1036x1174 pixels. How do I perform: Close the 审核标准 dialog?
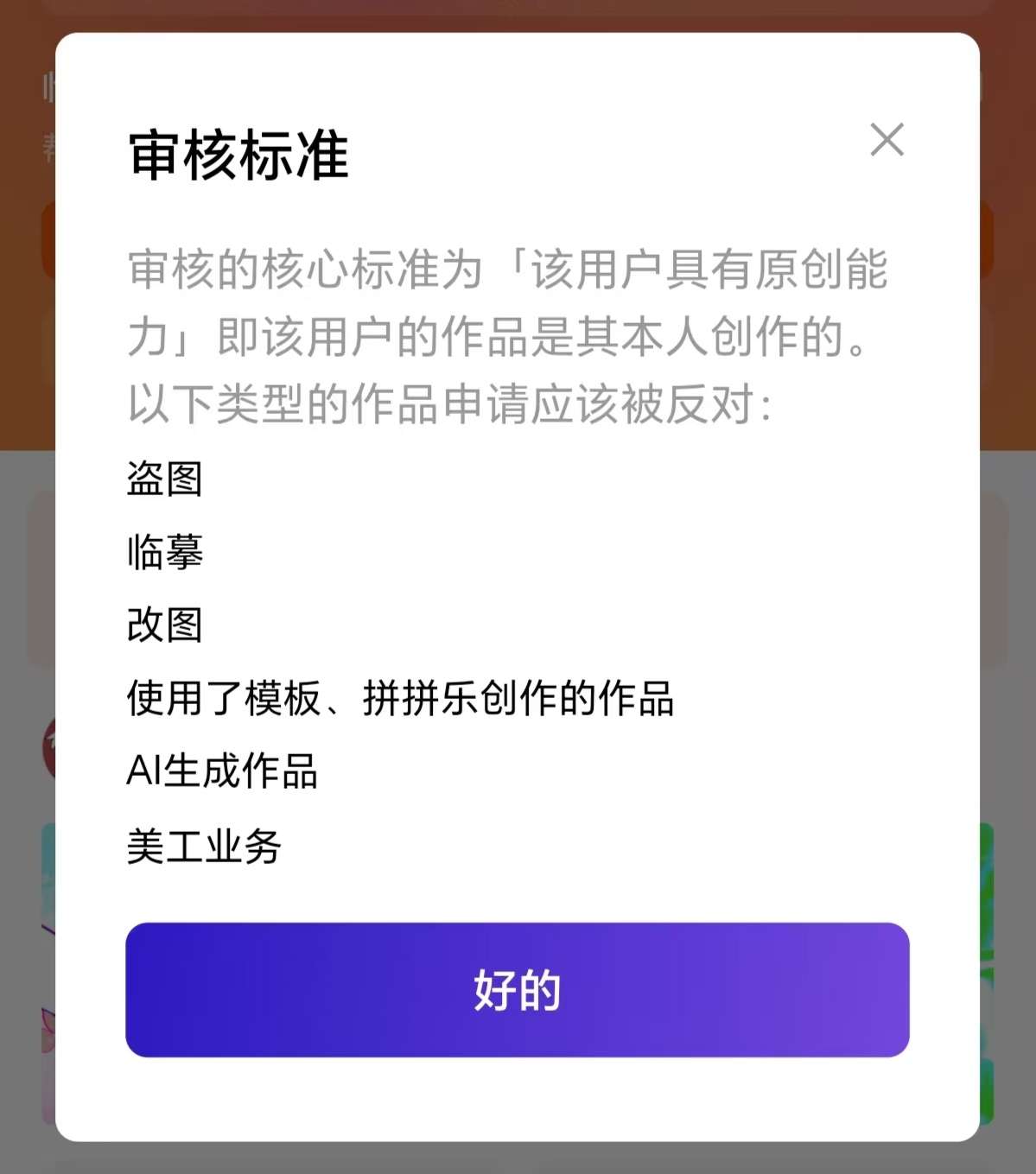pos(887,140)
